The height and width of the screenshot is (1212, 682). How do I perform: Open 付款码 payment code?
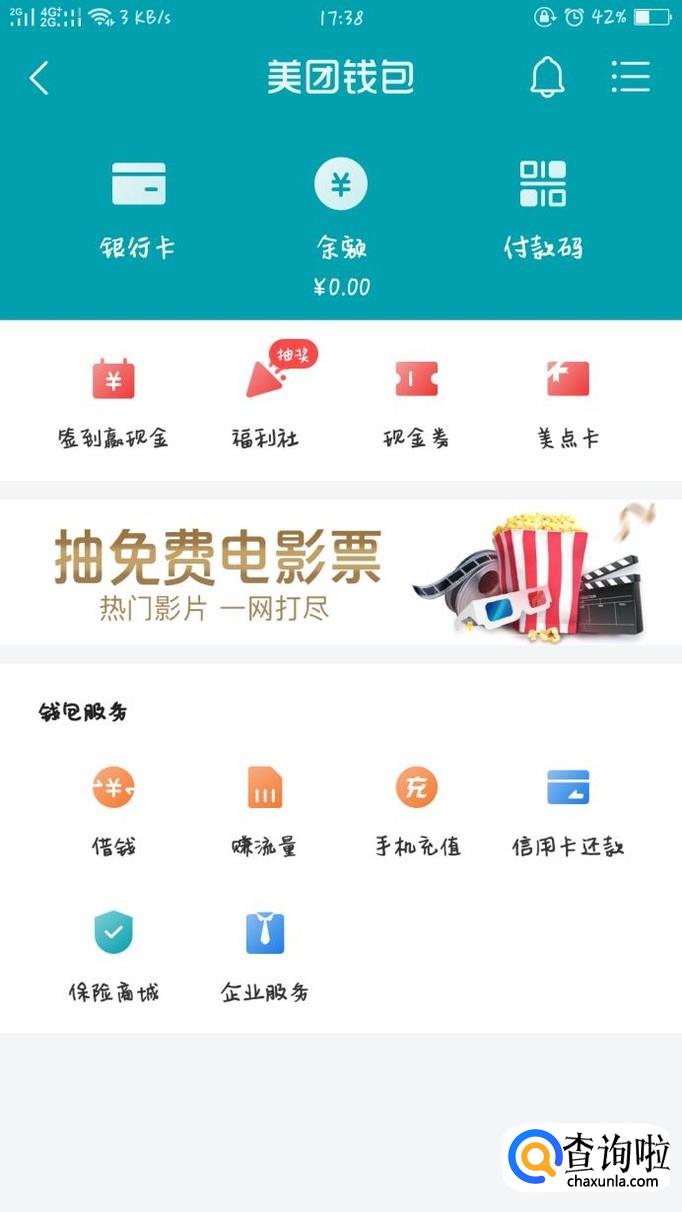543,208
